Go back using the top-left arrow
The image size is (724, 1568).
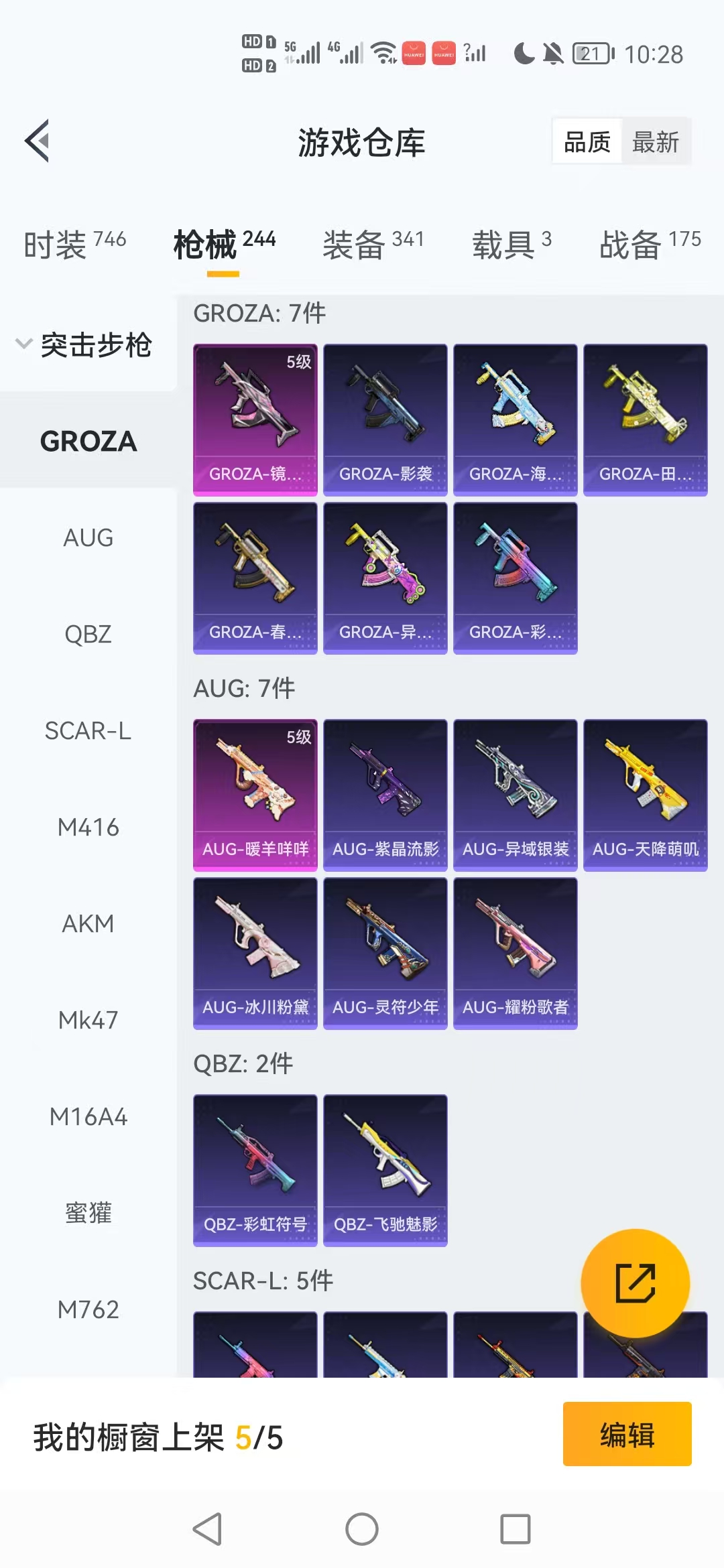click(x=38, y=141)
